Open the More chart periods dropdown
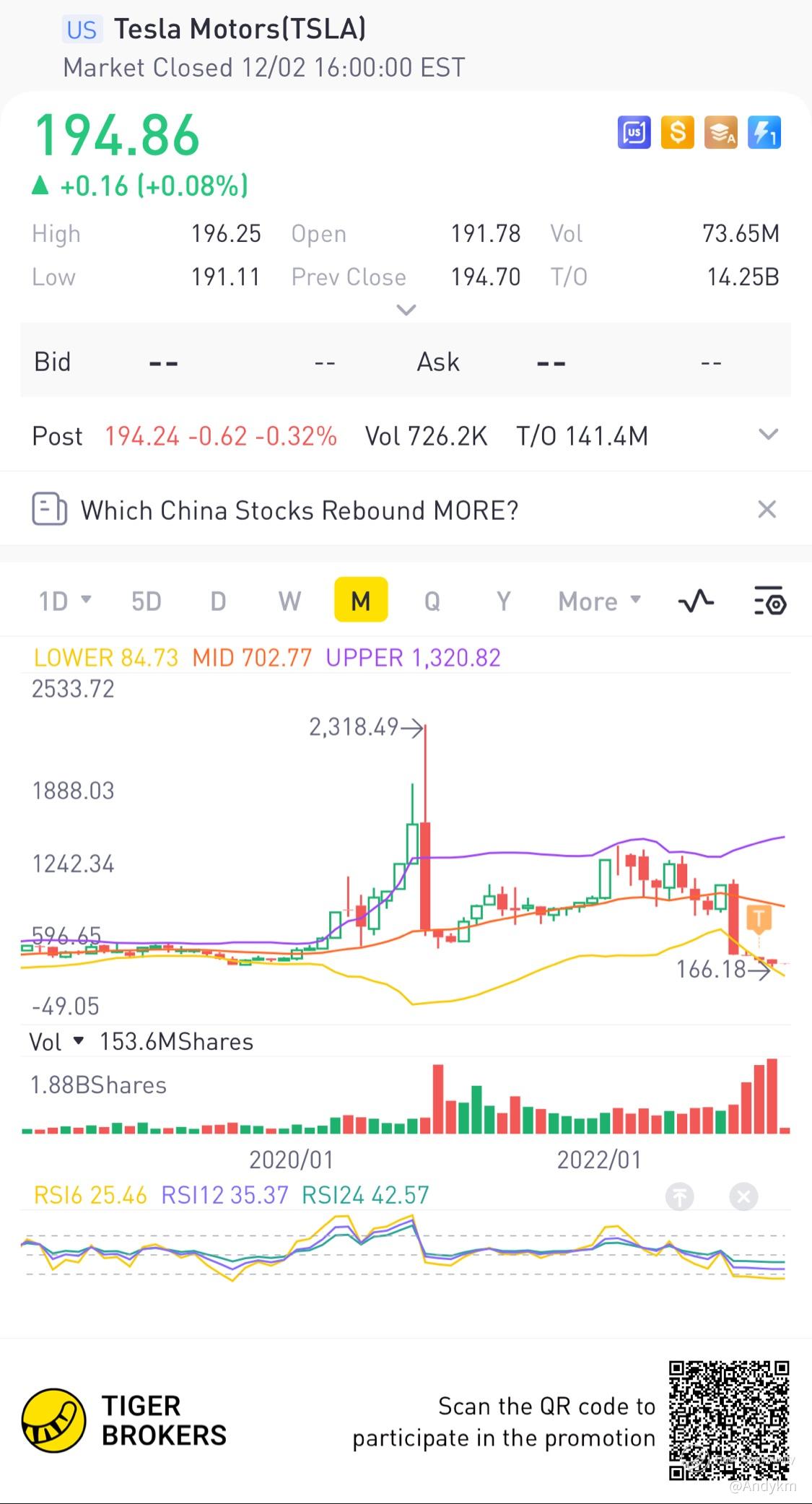The width and height of the screenshot is (812, 1504). pos(599,601)
